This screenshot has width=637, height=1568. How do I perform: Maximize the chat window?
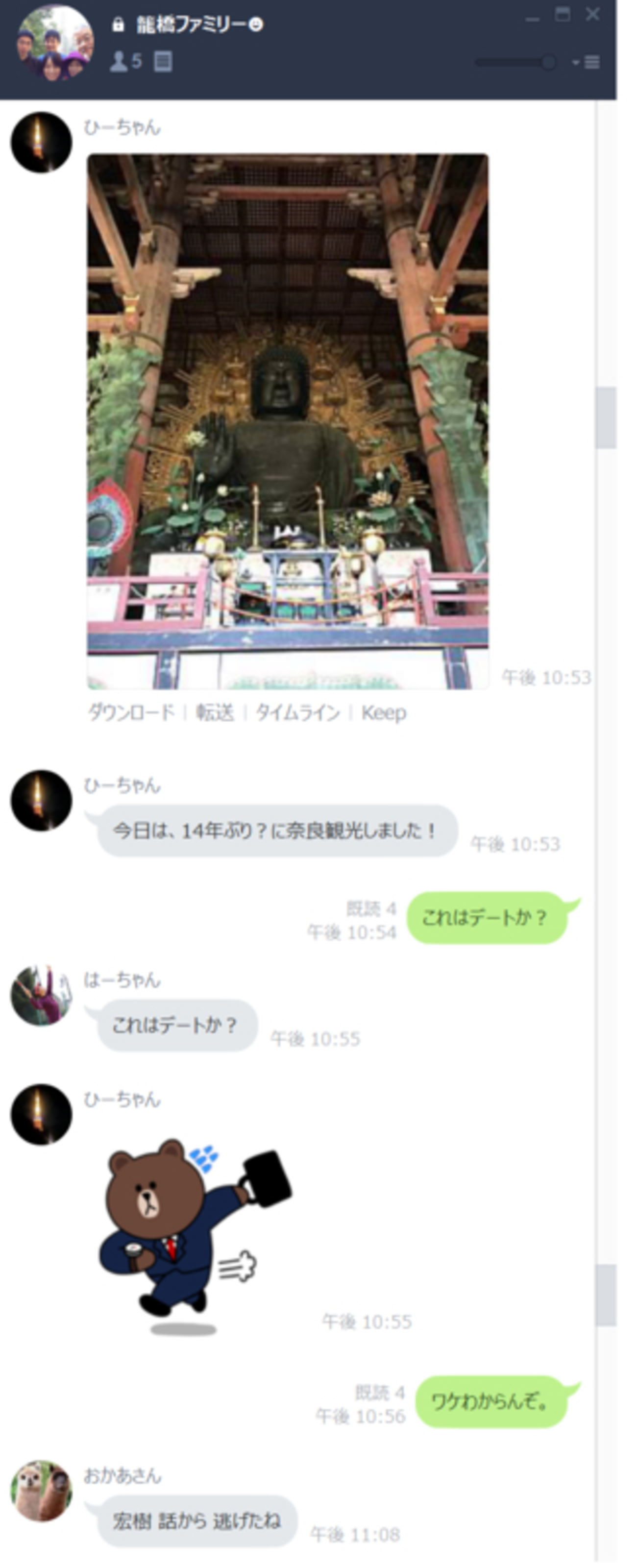point(563,15)
